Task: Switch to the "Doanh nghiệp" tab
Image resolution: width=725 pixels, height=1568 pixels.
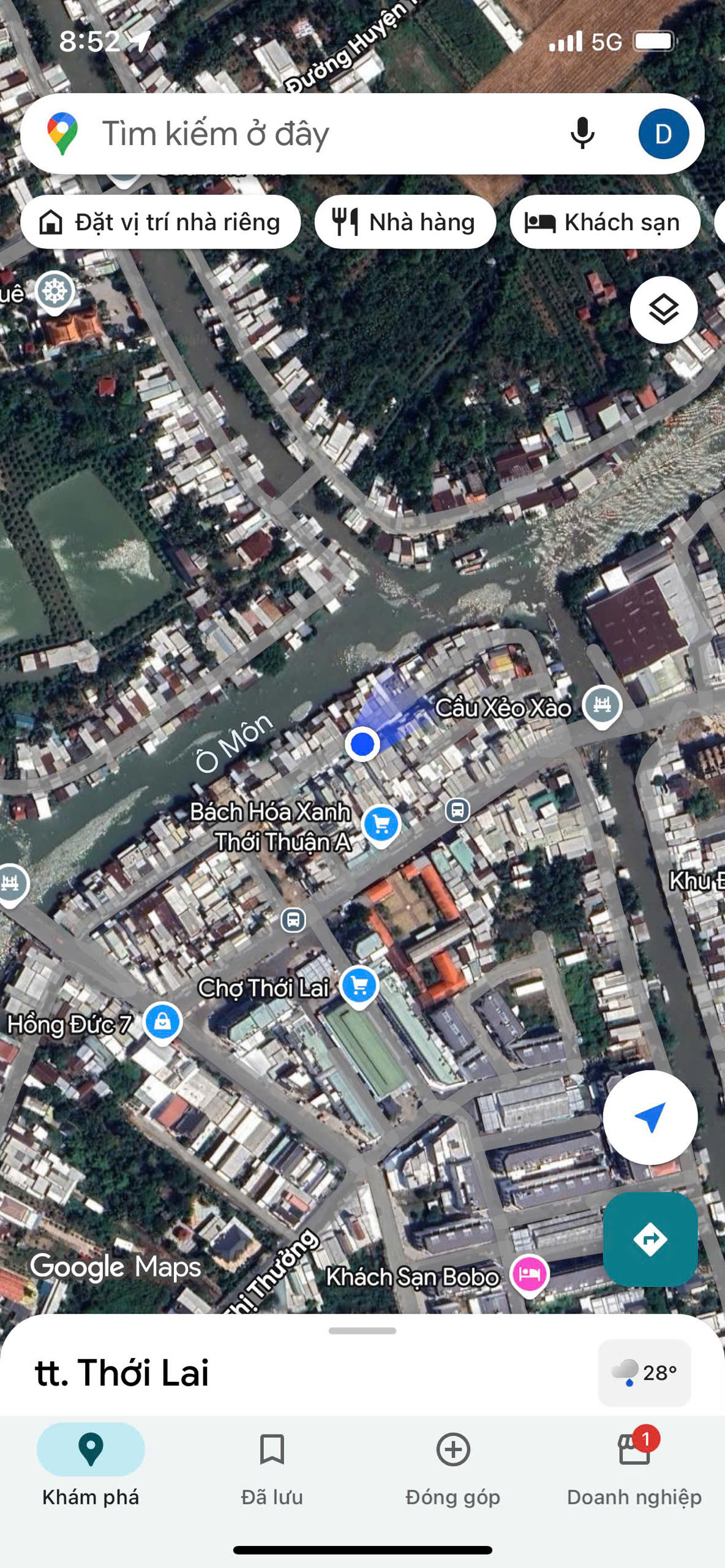Action: 634,1464
